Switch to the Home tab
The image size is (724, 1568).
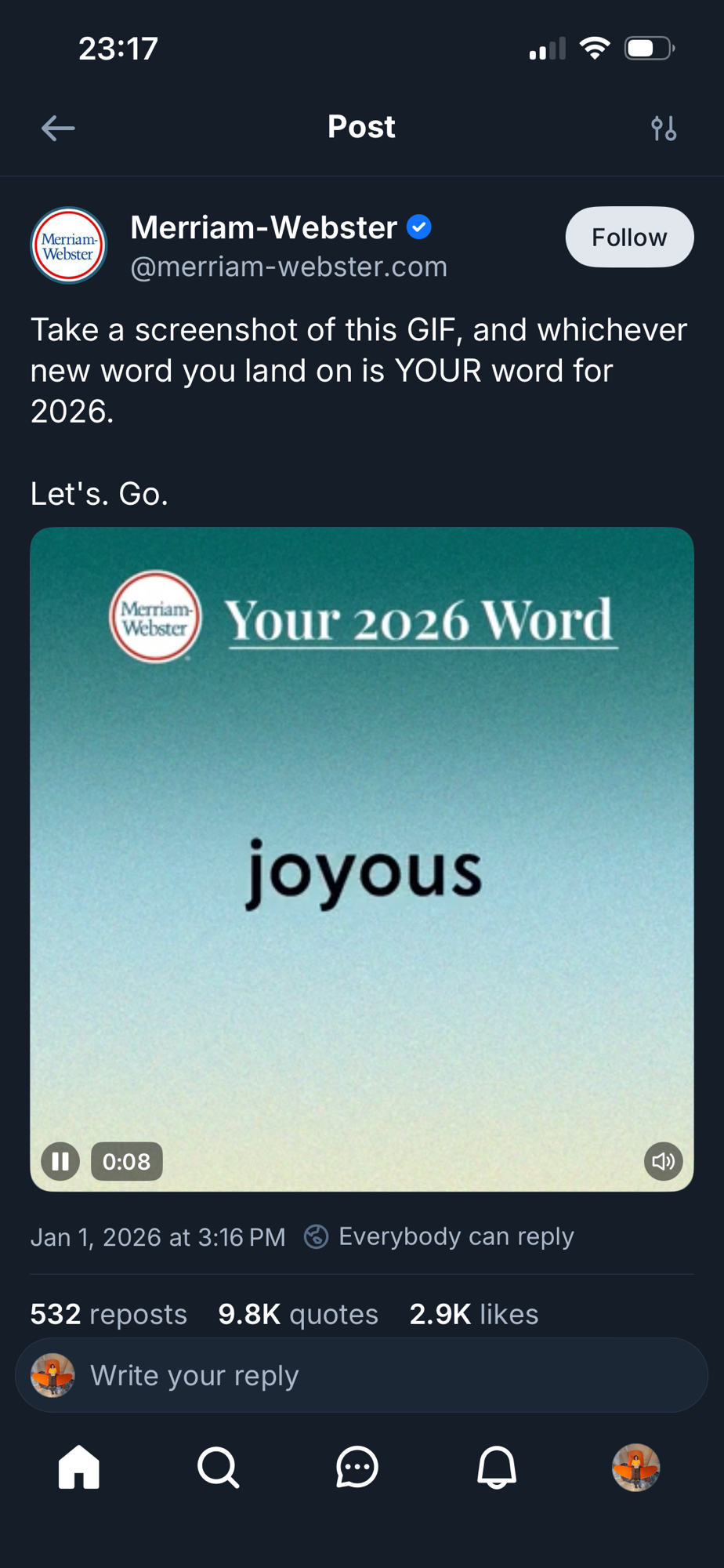tap(79, 1467)
